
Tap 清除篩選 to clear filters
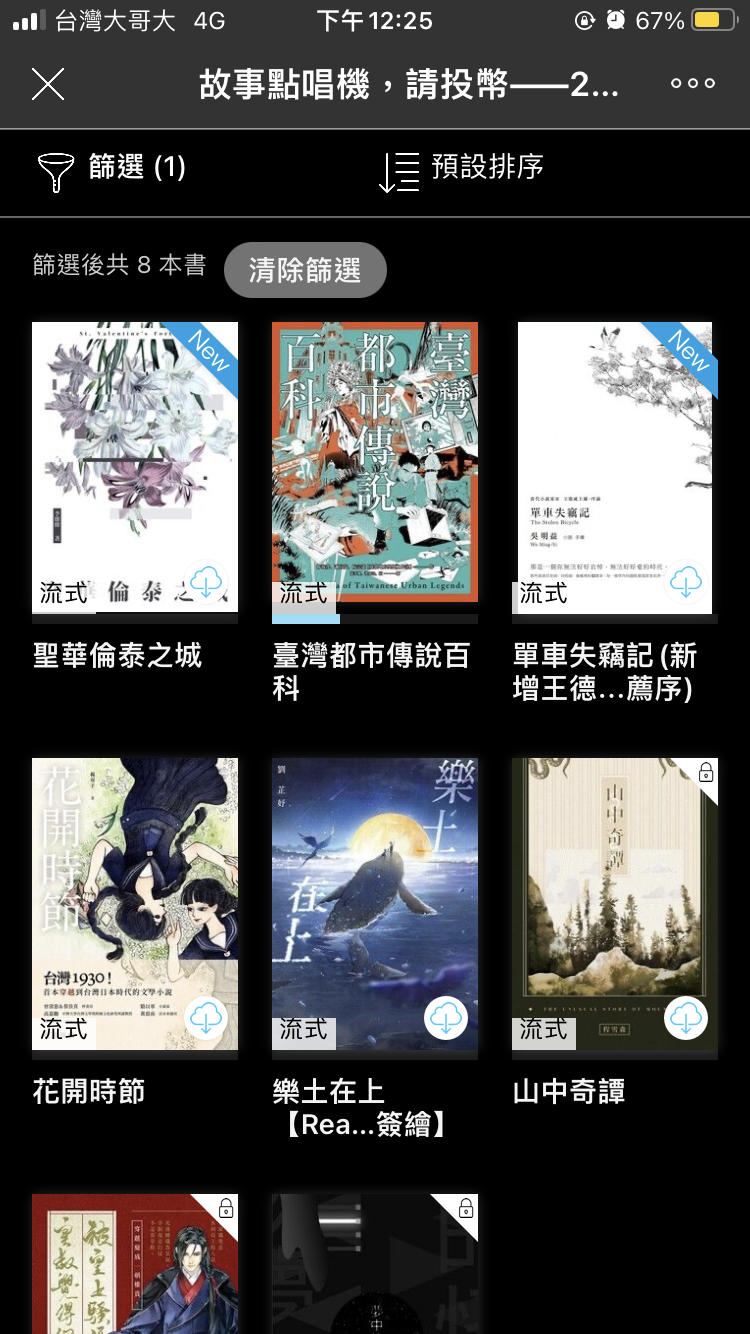(305, 270)
